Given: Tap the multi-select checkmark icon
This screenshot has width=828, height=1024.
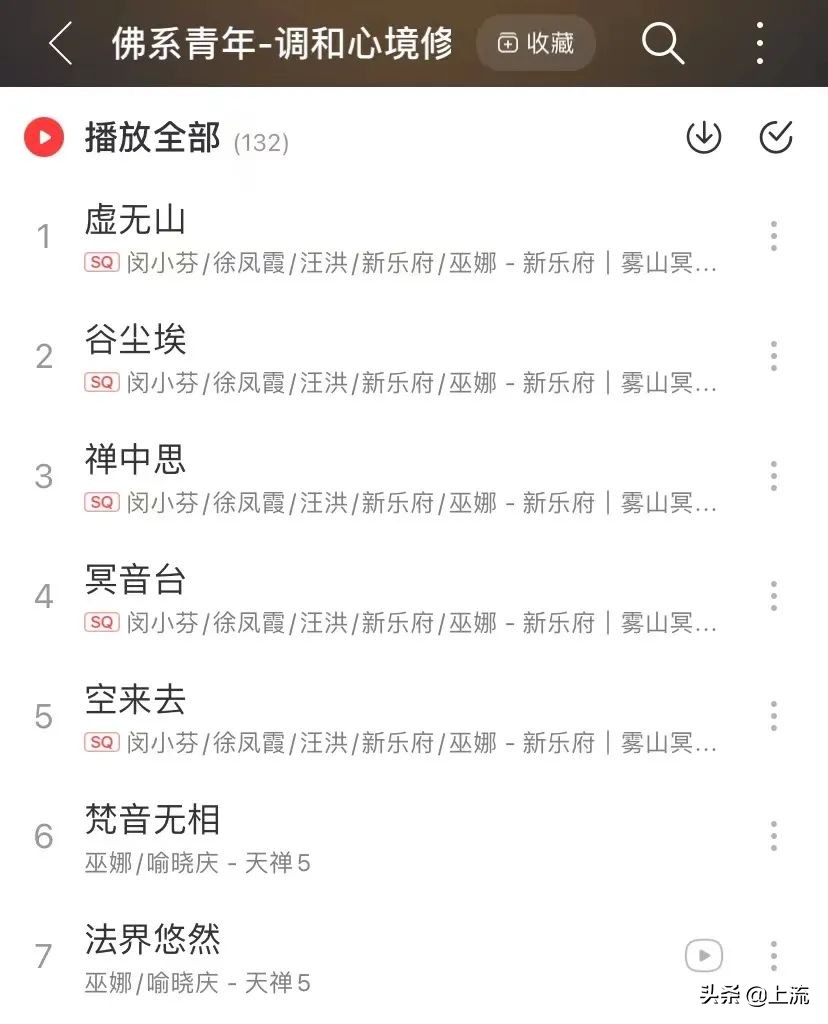Looking at the screenshot, I should (x=776, y=137).
